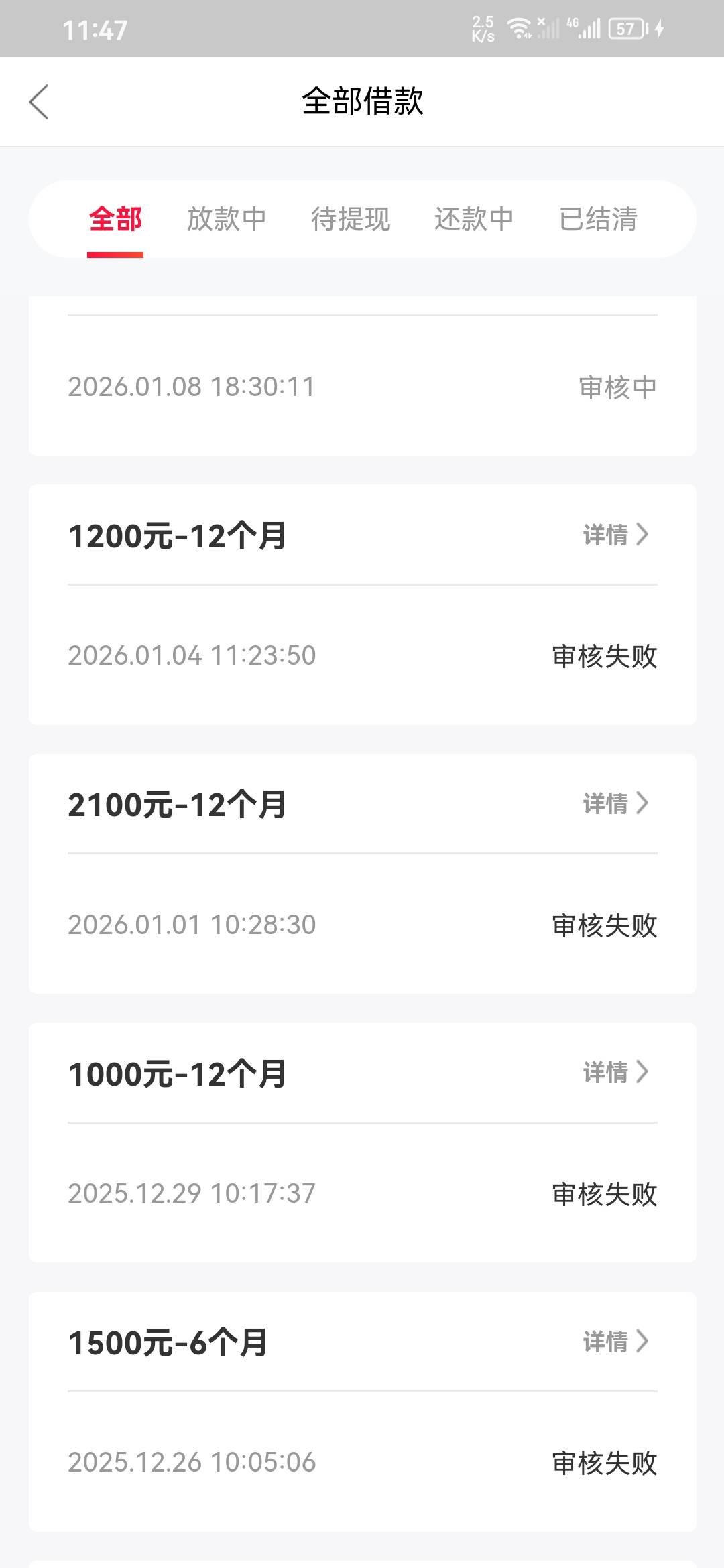
Task: Select the 全部 tab
Action: pos(115,219)
